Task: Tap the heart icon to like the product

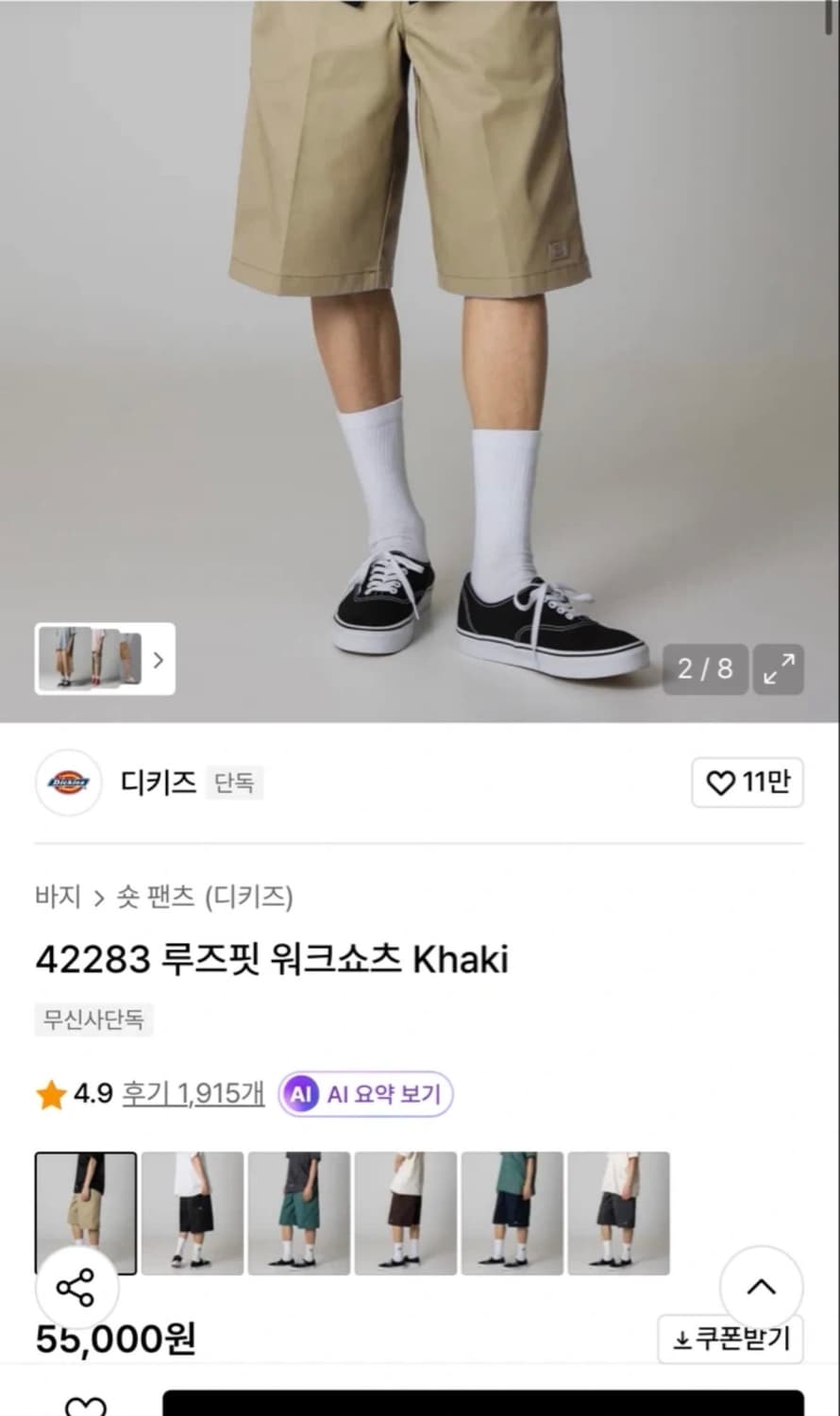Action: pos(723,783)
